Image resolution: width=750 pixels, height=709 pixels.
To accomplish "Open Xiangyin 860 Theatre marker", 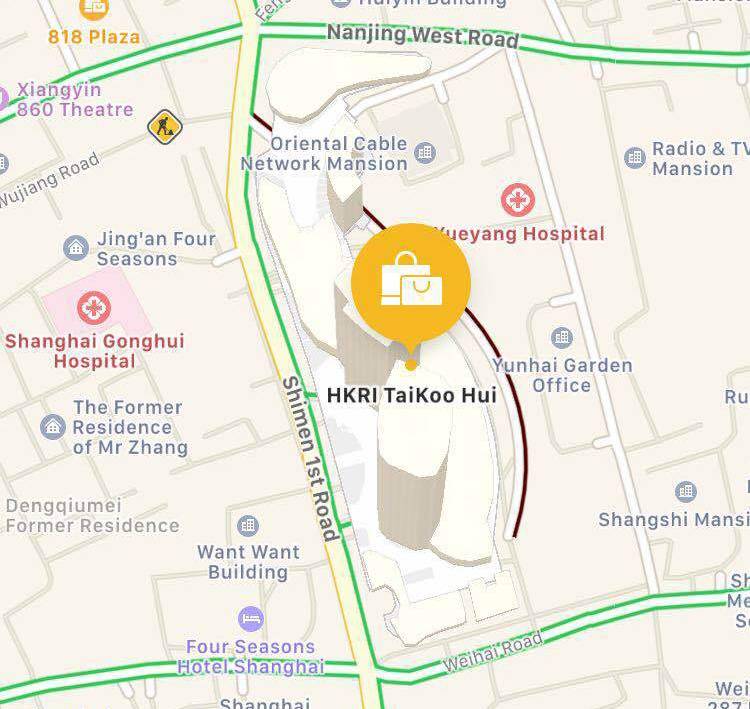I will 3,98.
